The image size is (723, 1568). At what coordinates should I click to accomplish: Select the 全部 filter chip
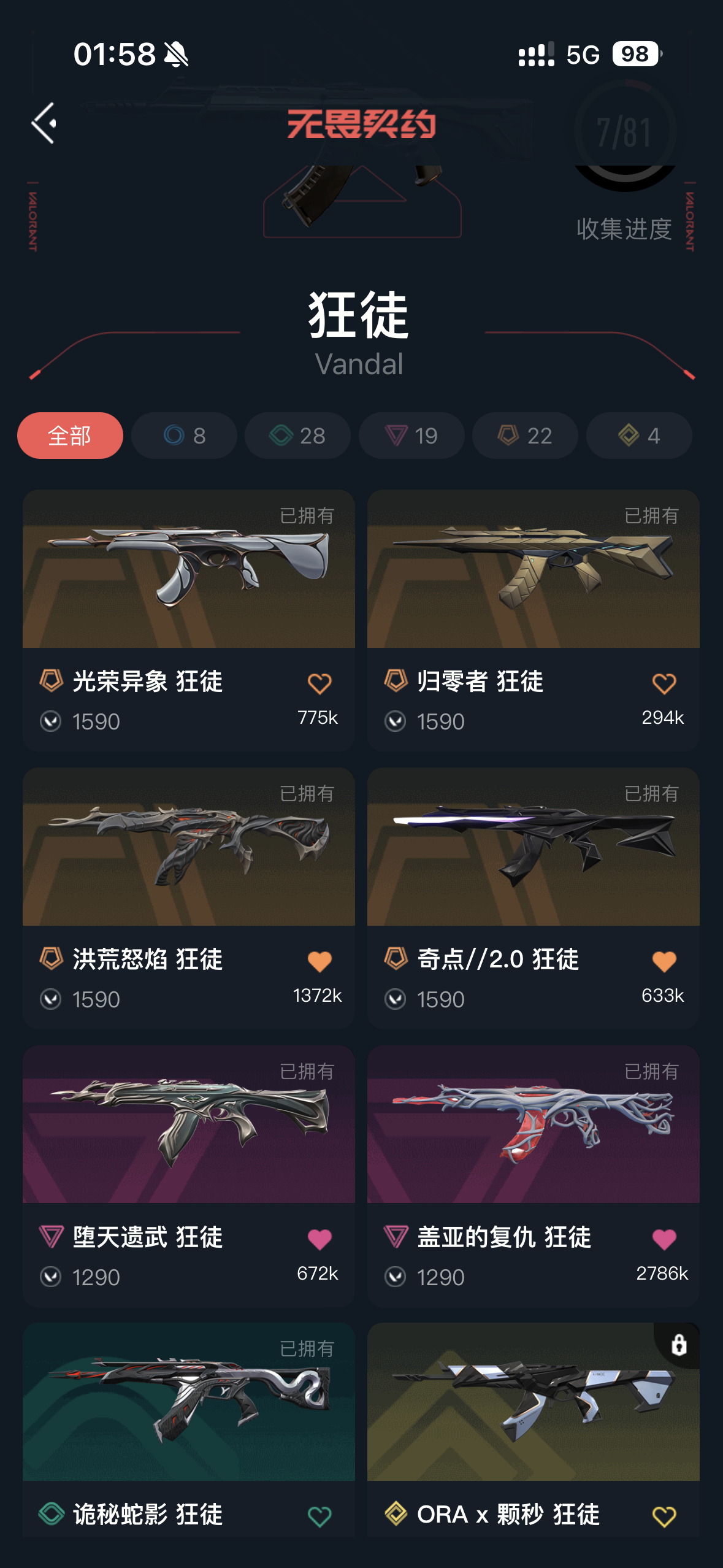70,436
